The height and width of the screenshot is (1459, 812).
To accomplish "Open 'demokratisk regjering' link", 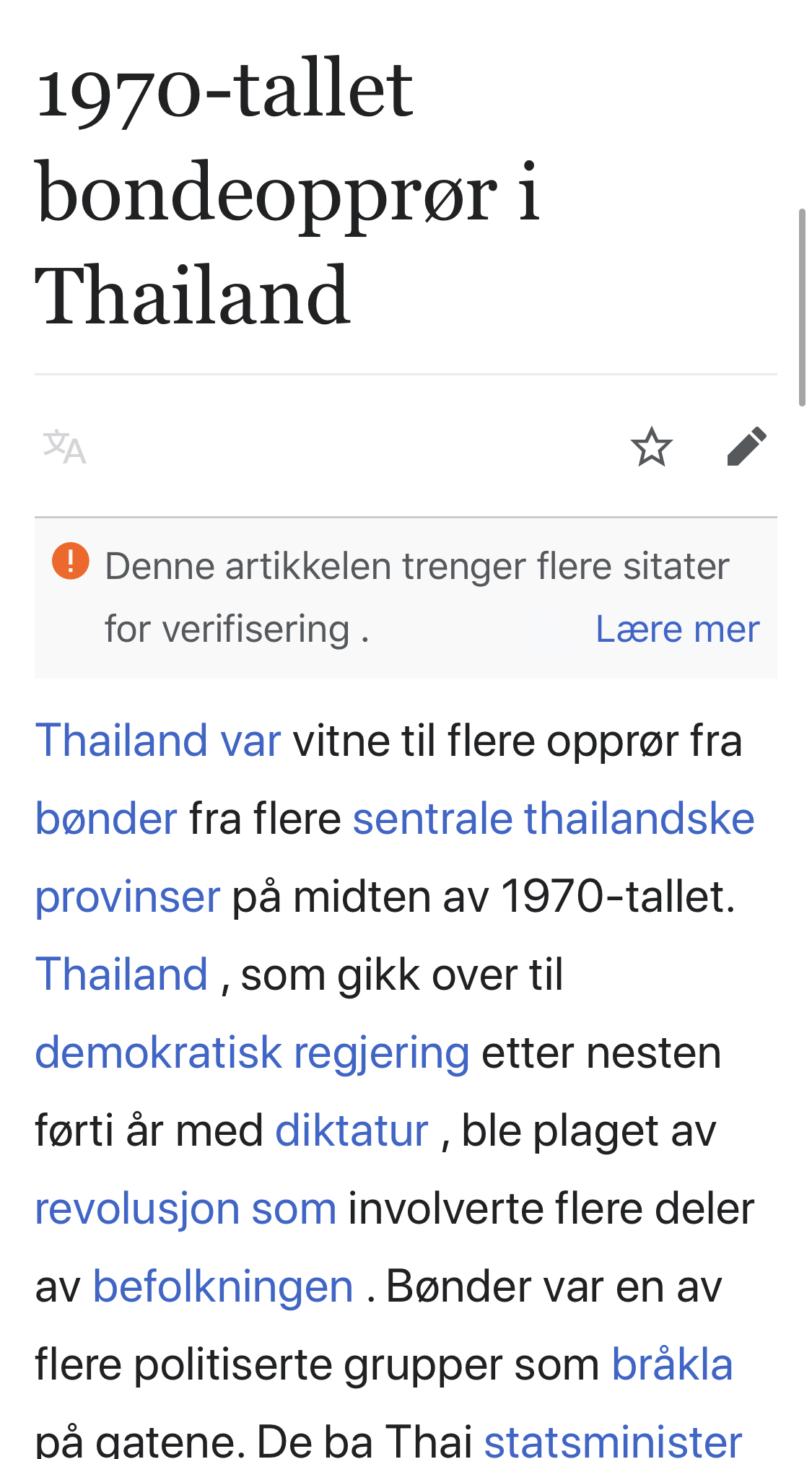I will click(x=253, y=1053).
